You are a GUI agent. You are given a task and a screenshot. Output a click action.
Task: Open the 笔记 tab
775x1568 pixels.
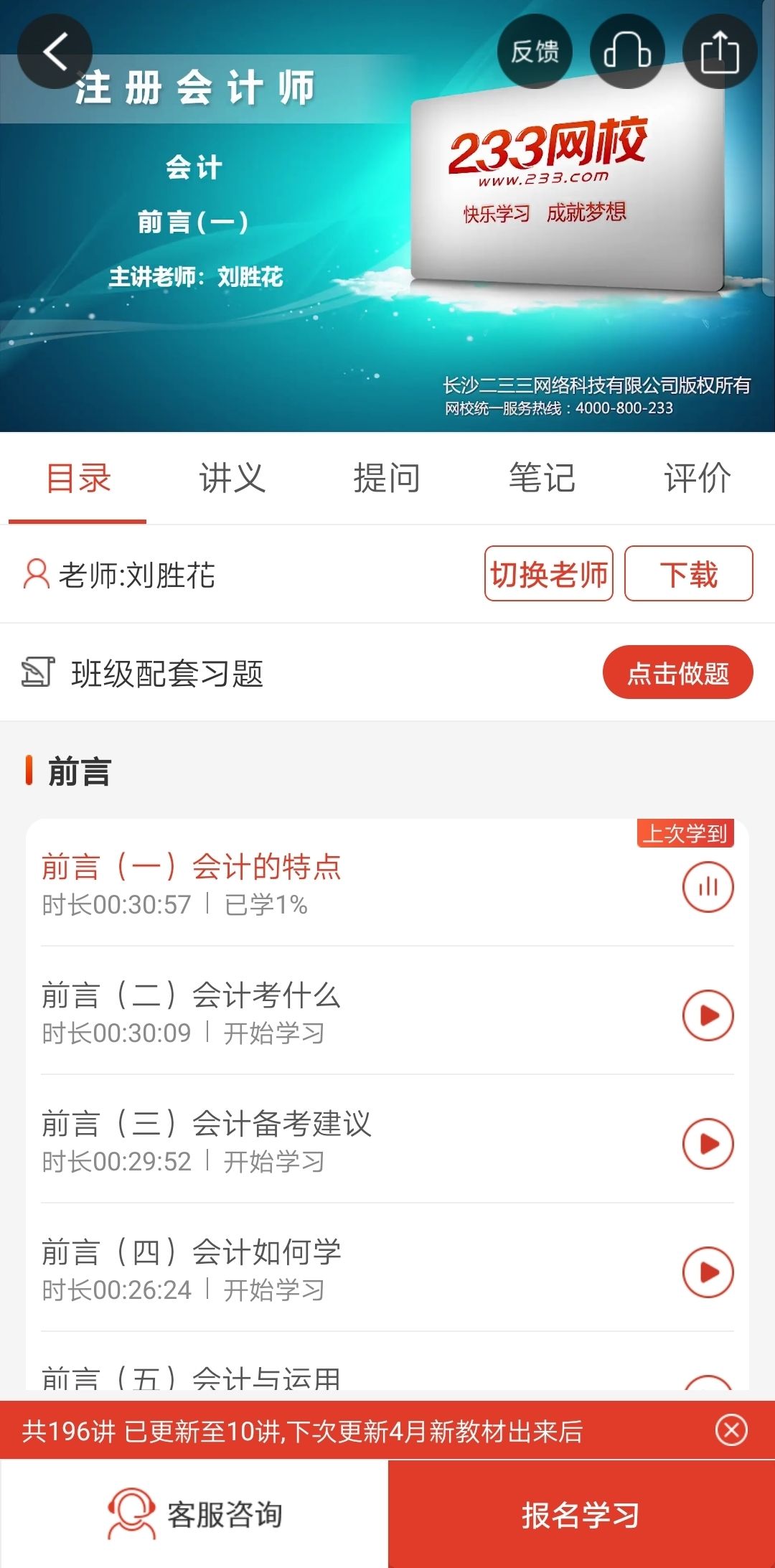pyautogui.click(x=542, y=478)
